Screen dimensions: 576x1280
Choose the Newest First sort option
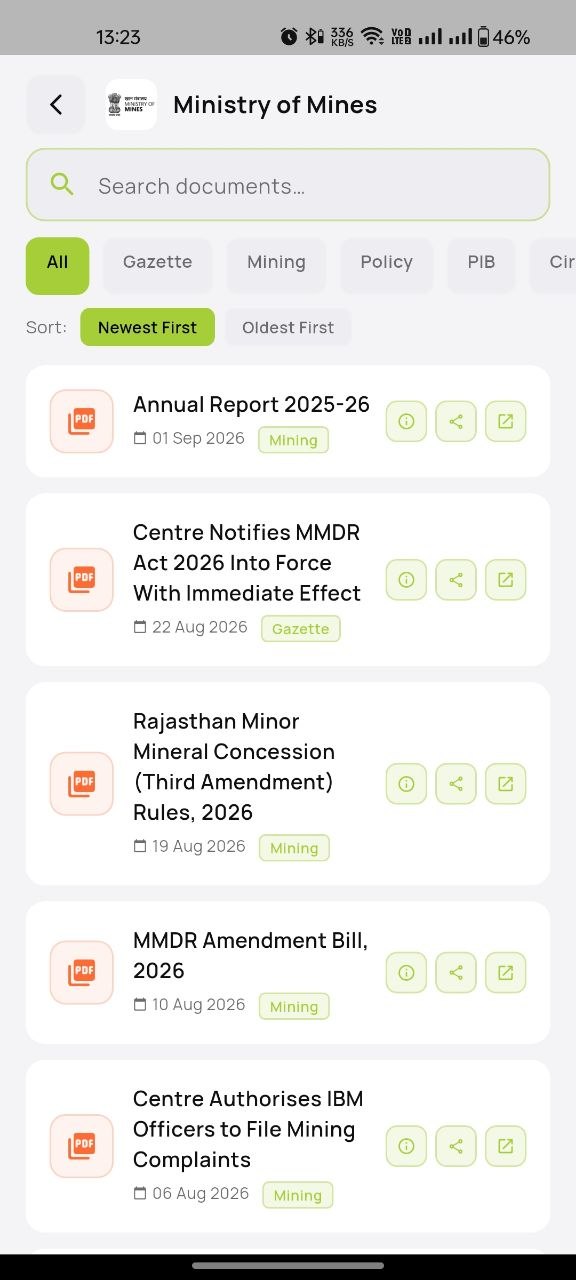click(x=147, y=327)
